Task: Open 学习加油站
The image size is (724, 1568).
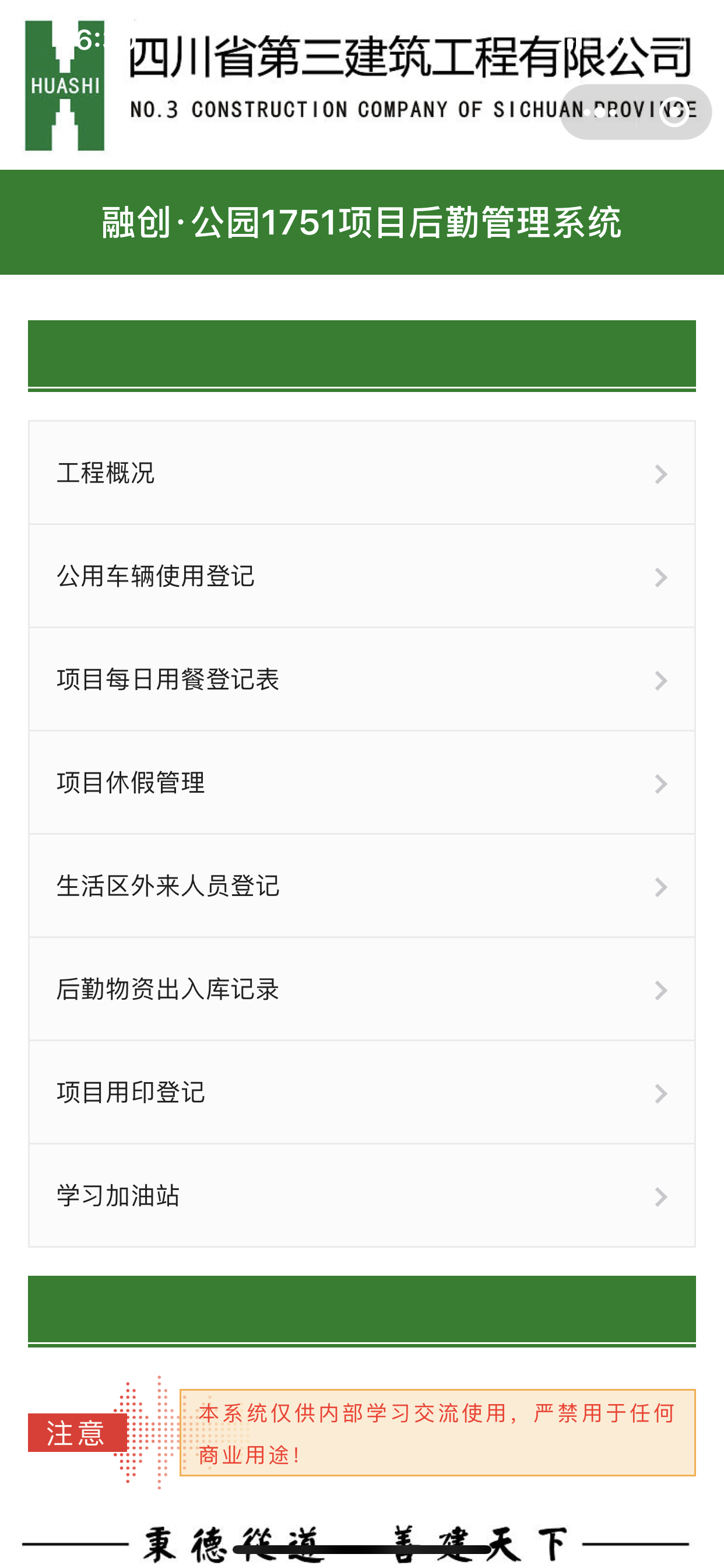Action: 361,1196
